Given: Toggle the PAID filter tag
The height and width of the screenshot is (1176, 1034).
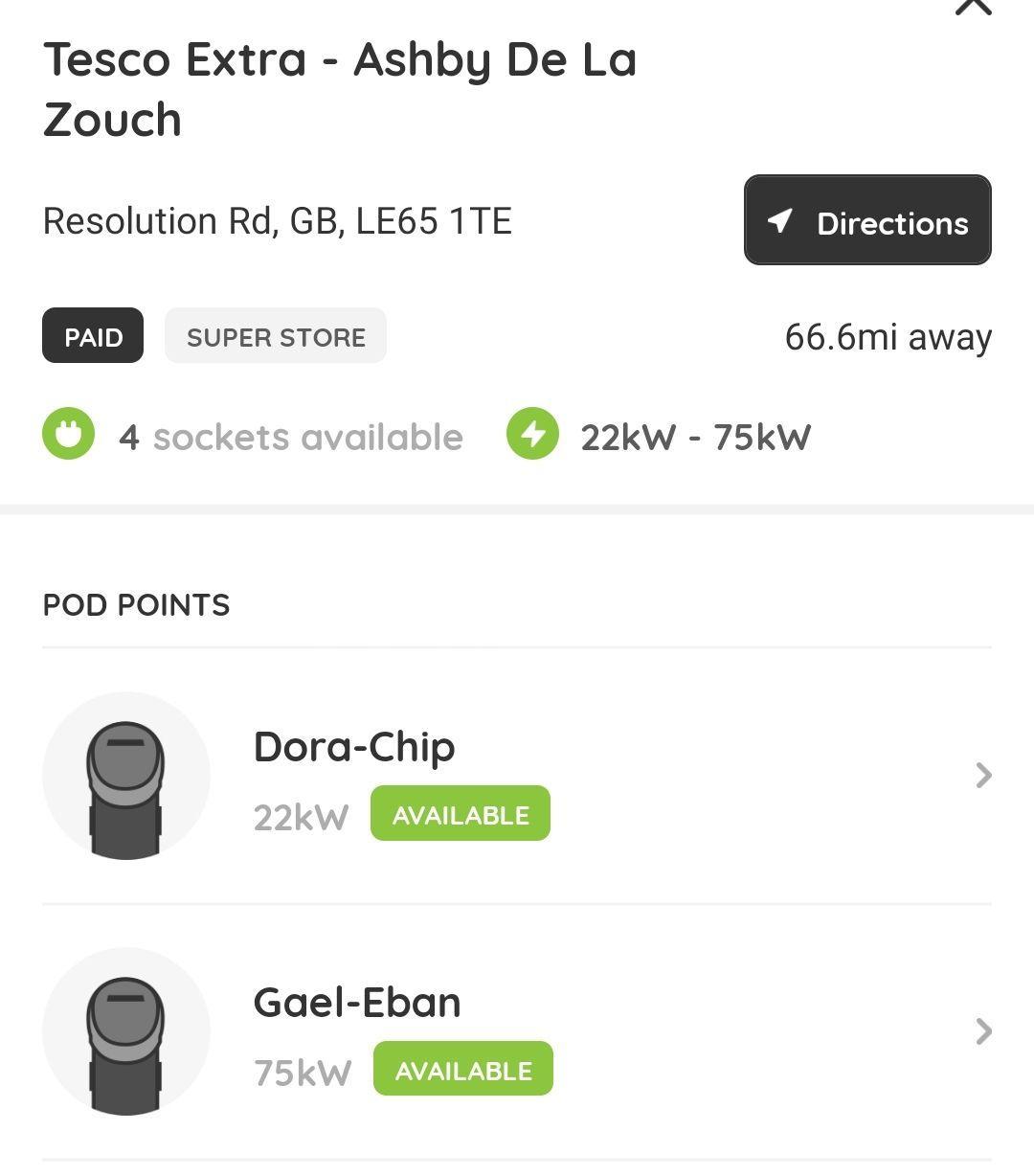Looking at the screenshot, I should click(93, 336).
